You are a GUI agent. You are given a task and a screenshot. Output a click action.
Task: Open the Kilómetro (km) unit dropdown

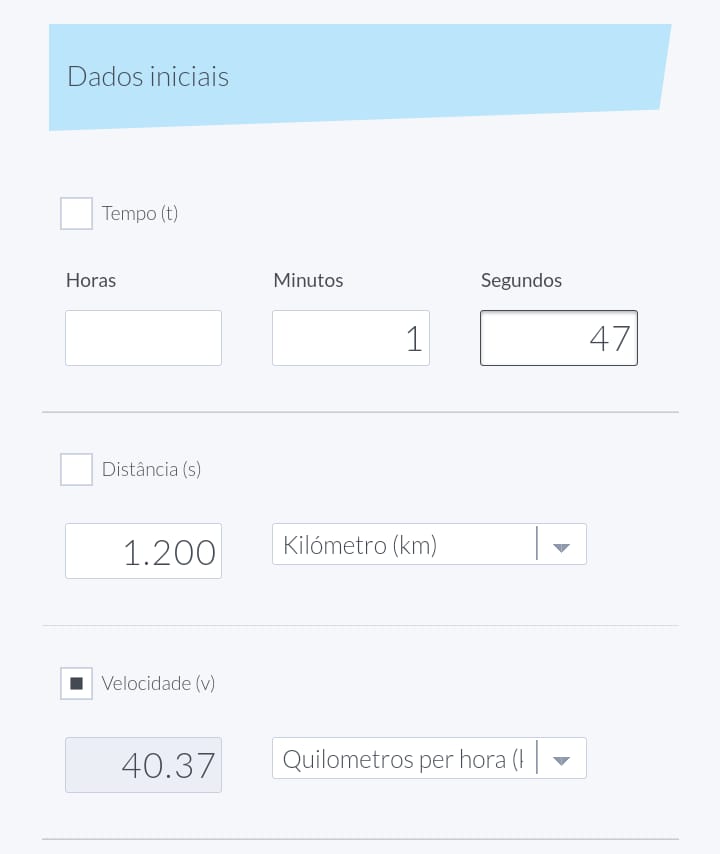(429, 545)
